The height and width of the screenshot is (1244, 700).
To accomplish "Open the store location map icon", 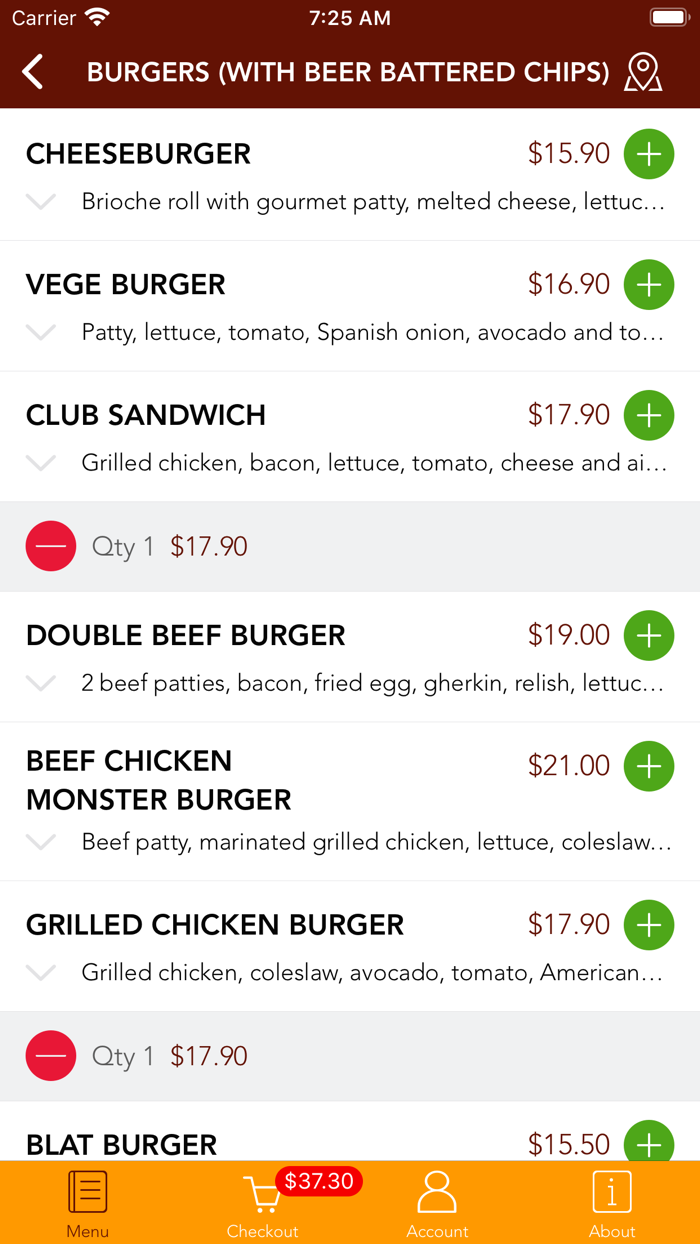I will [x=643, y=72].
